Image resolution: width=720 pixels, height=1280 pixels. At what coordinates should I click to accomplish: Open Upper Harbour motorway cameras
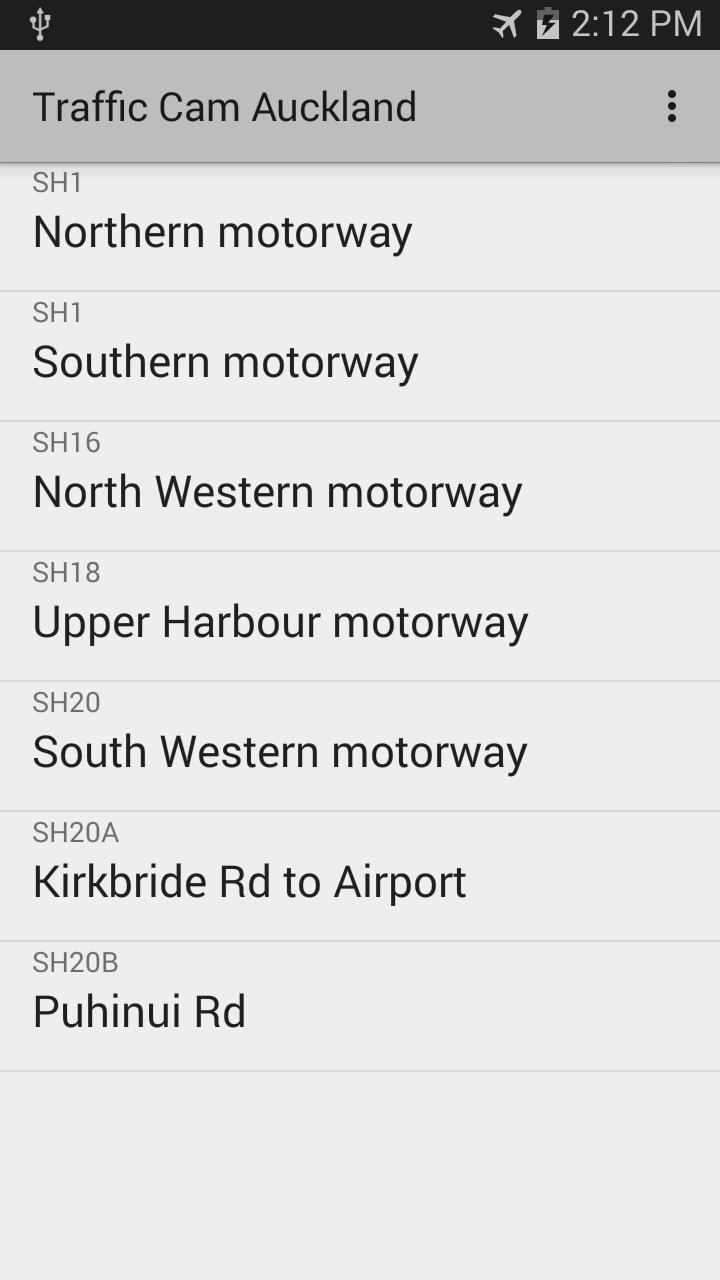tap(279, 621)
